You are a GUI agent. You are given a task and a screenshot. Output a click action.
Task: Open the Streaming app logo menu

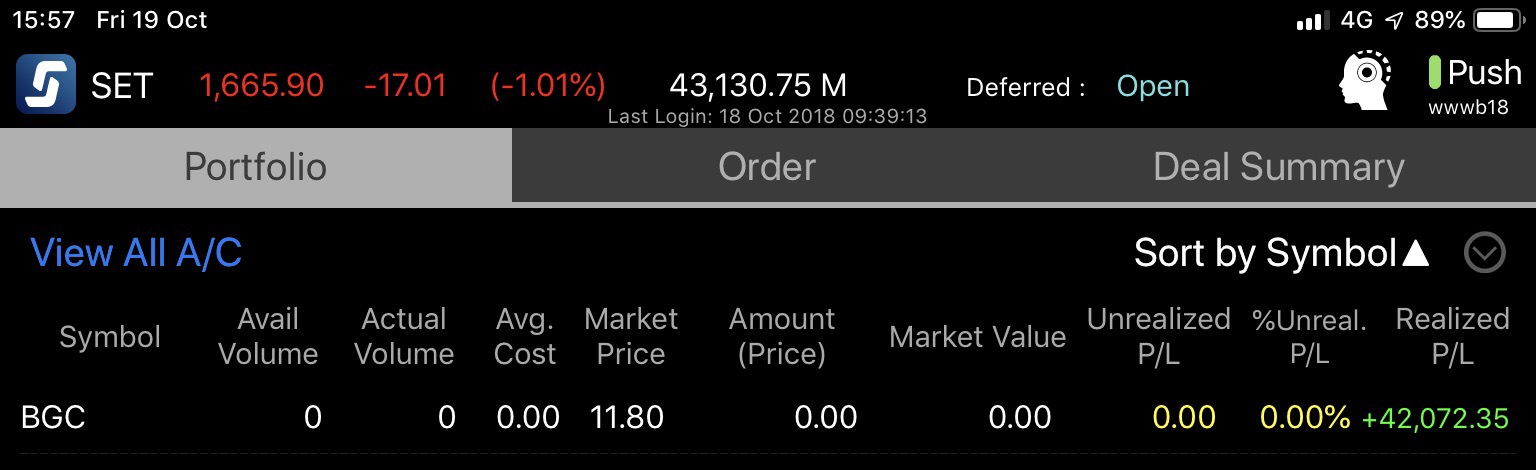pyautogui.click(x=46, y=84)
